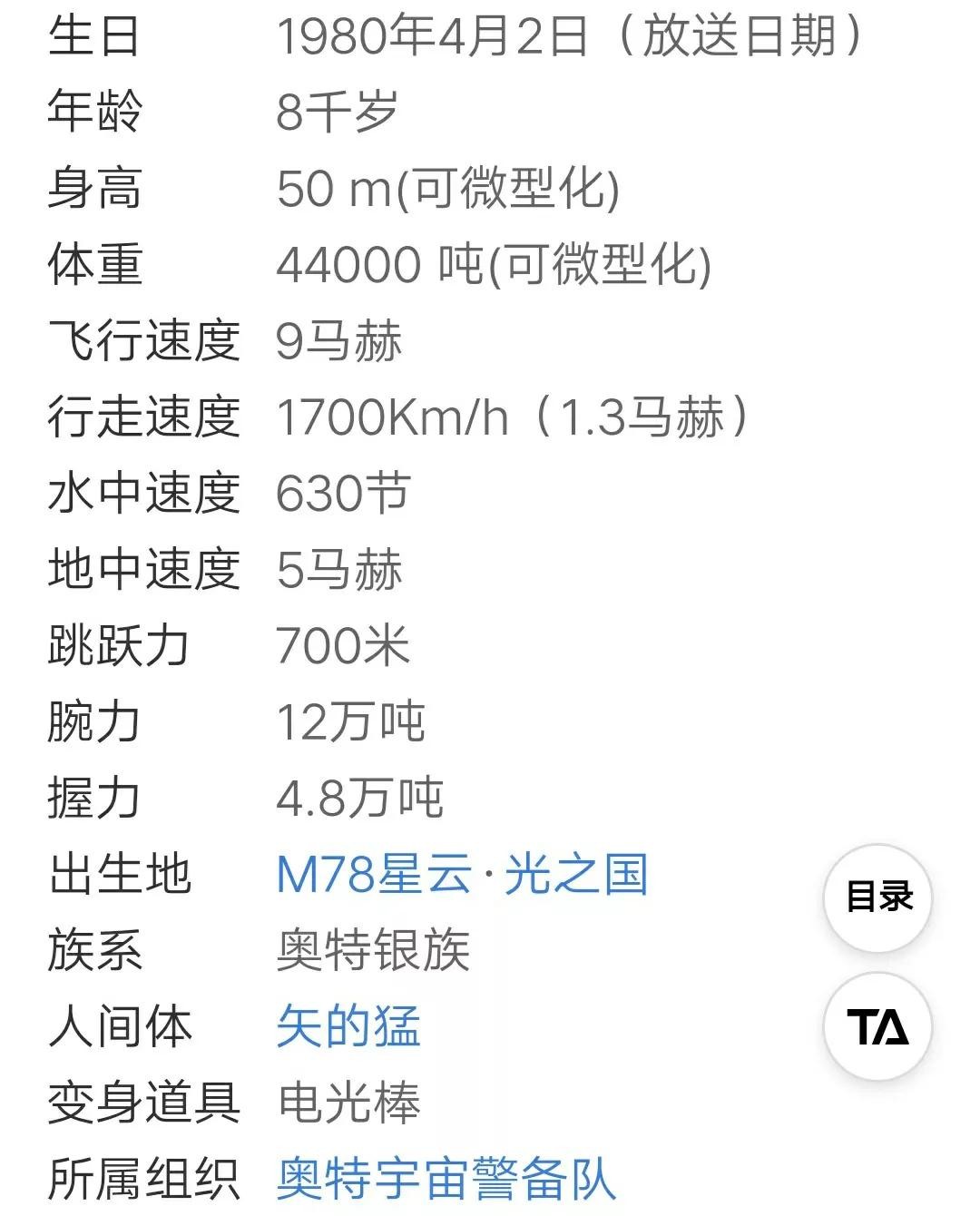This screenshot has width=980, height=1216.
Task: Open the 奥特宇宙警备队 link
Action: click(x=446, y=1179)
